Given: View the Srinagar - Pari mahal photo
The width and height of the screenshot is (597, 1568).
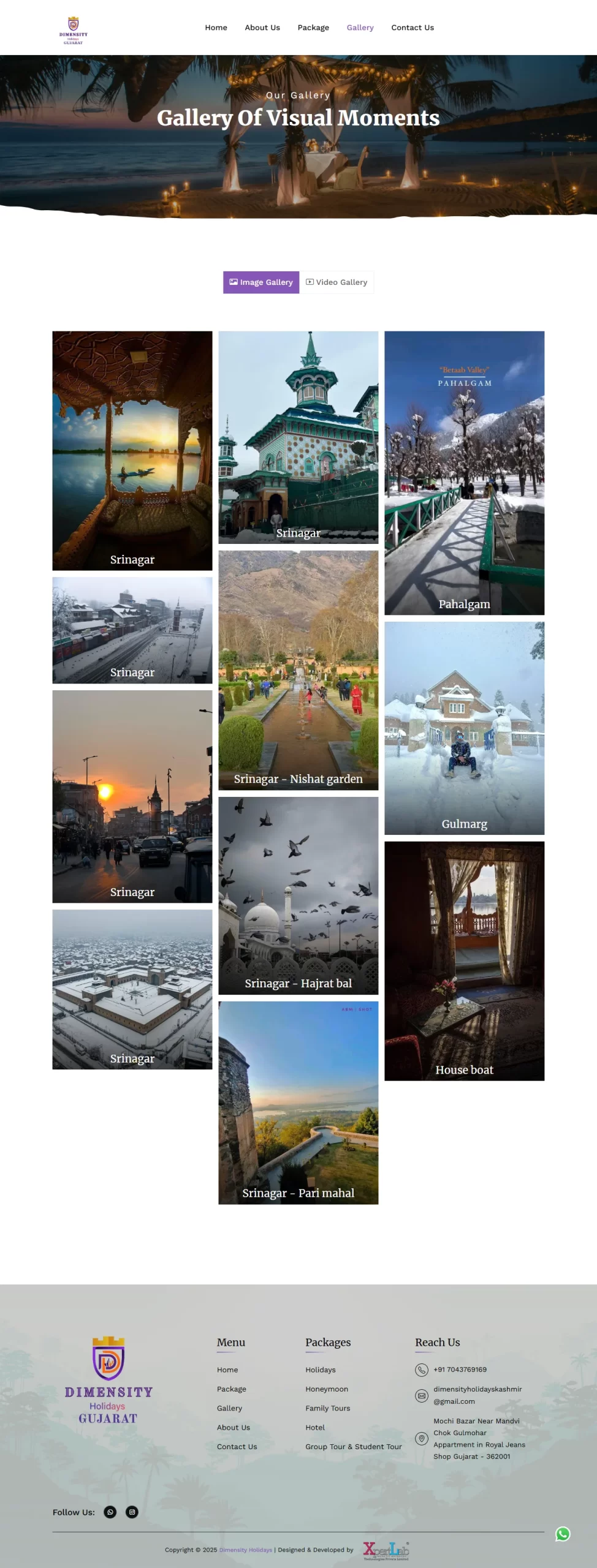Looking at the screenshot, I should pos(298,1102).
